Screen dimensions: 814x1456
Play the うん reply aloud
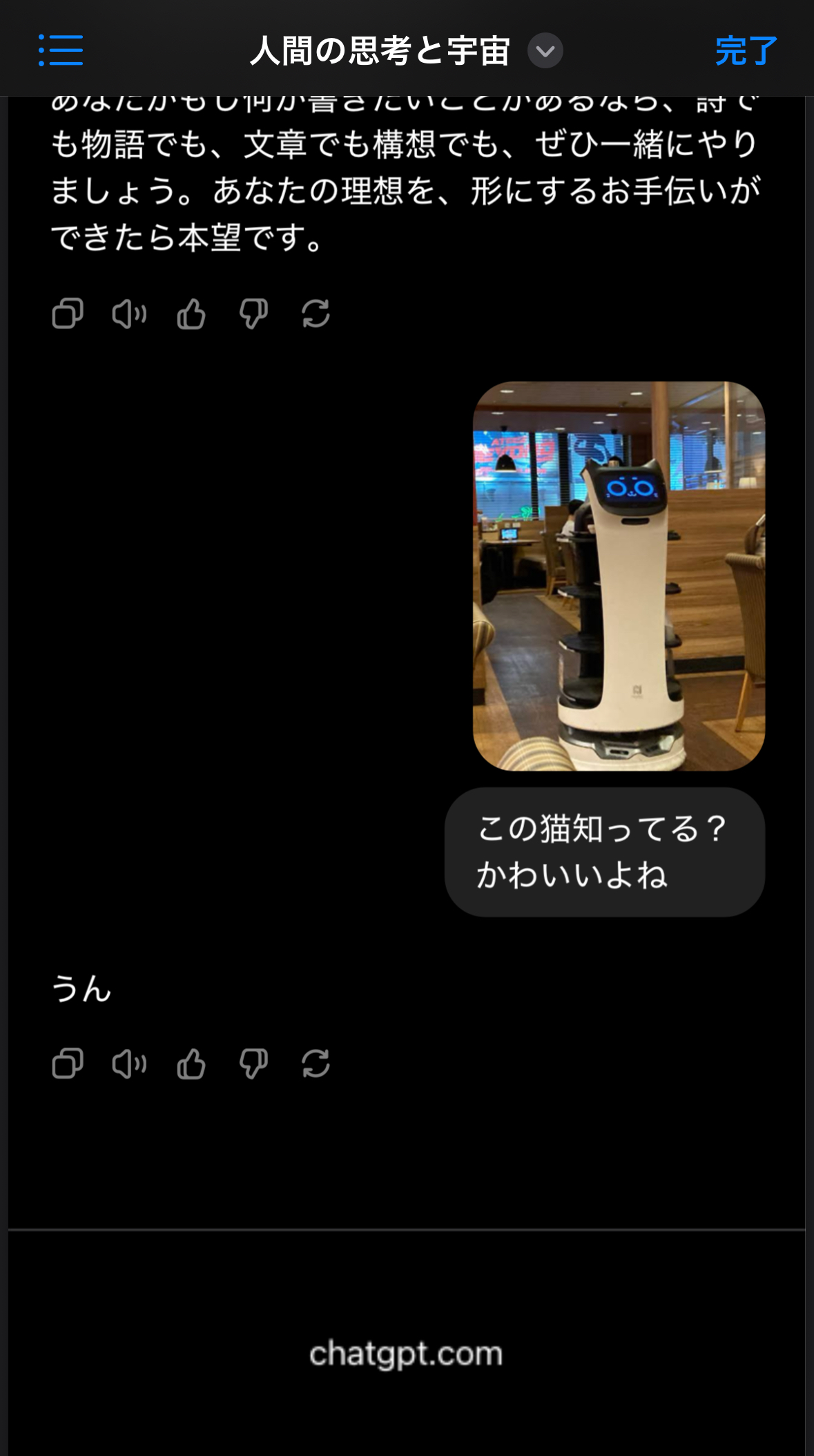[x=129, y=1063]
